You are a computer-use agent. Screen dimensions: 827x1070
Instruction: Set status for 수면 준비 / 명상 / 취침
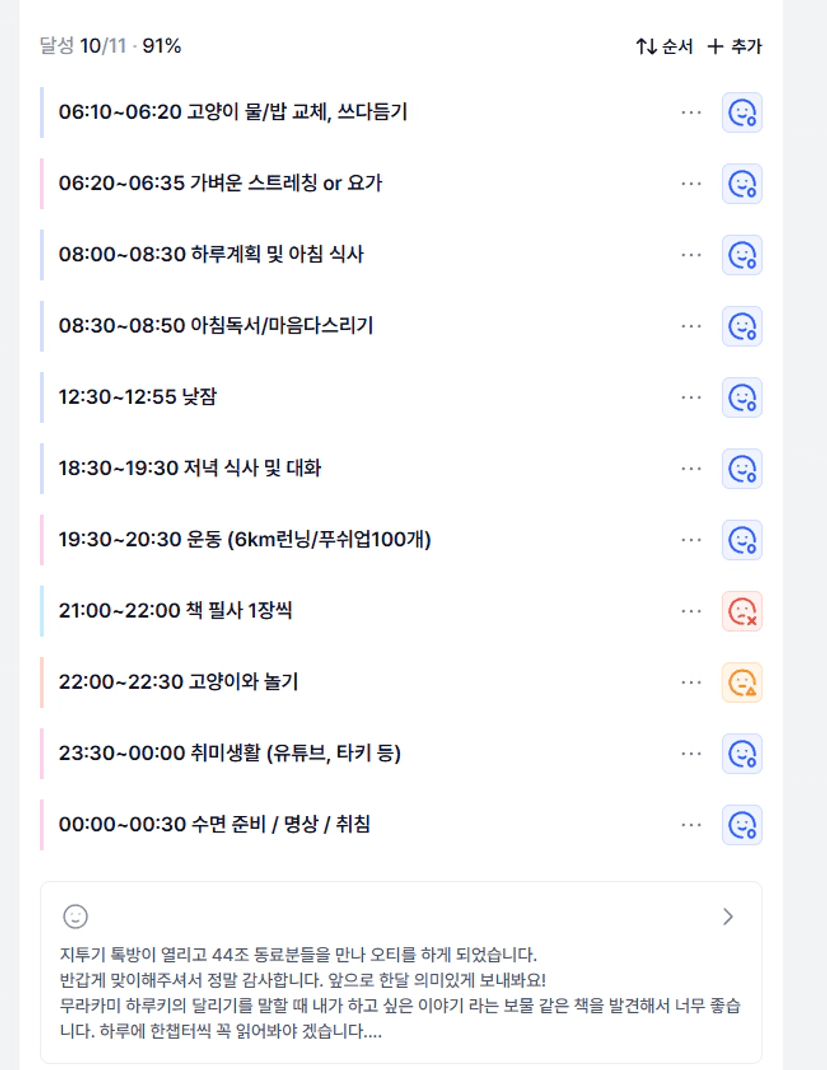pos(742,825)
